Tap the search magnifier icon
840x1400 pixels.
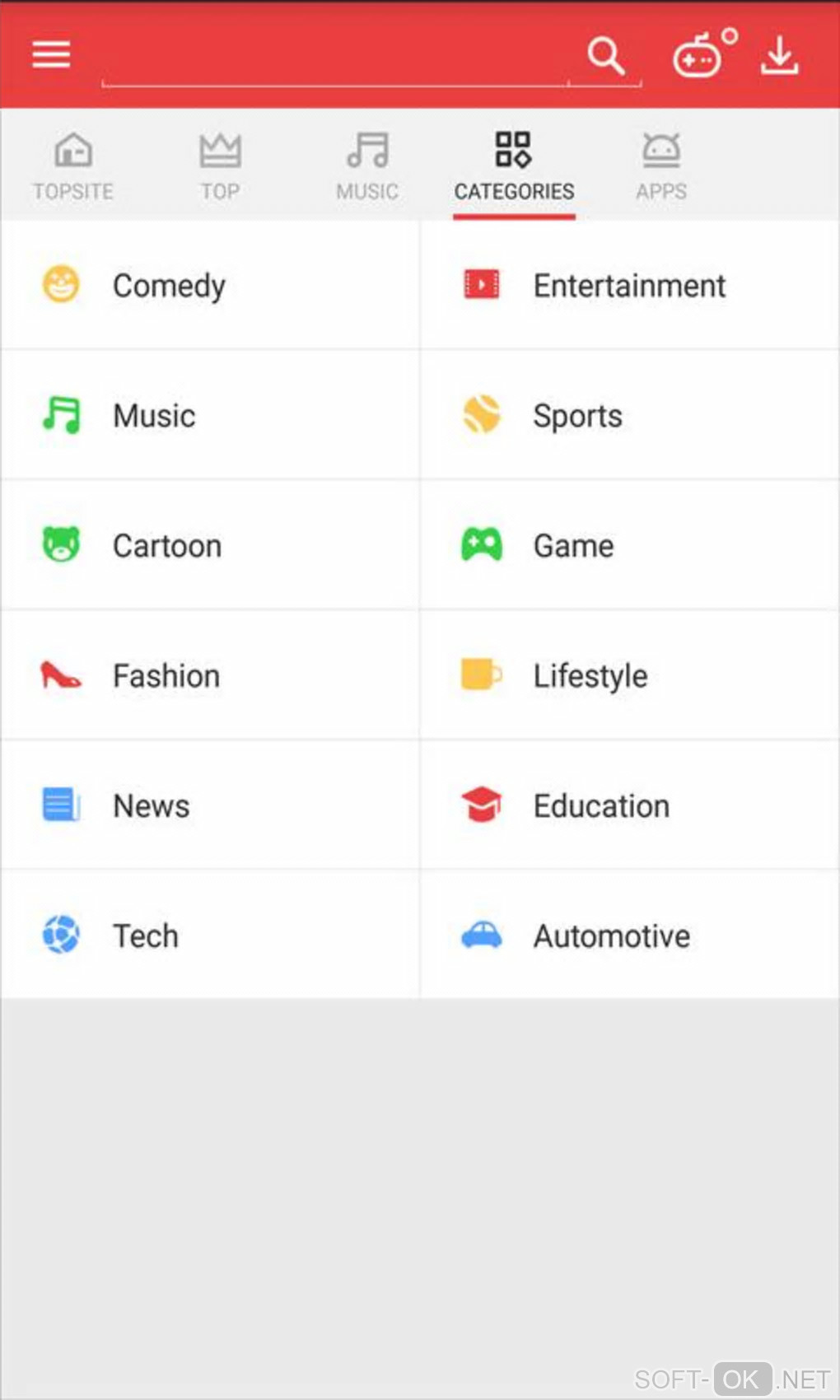click(x=605, y=56)
